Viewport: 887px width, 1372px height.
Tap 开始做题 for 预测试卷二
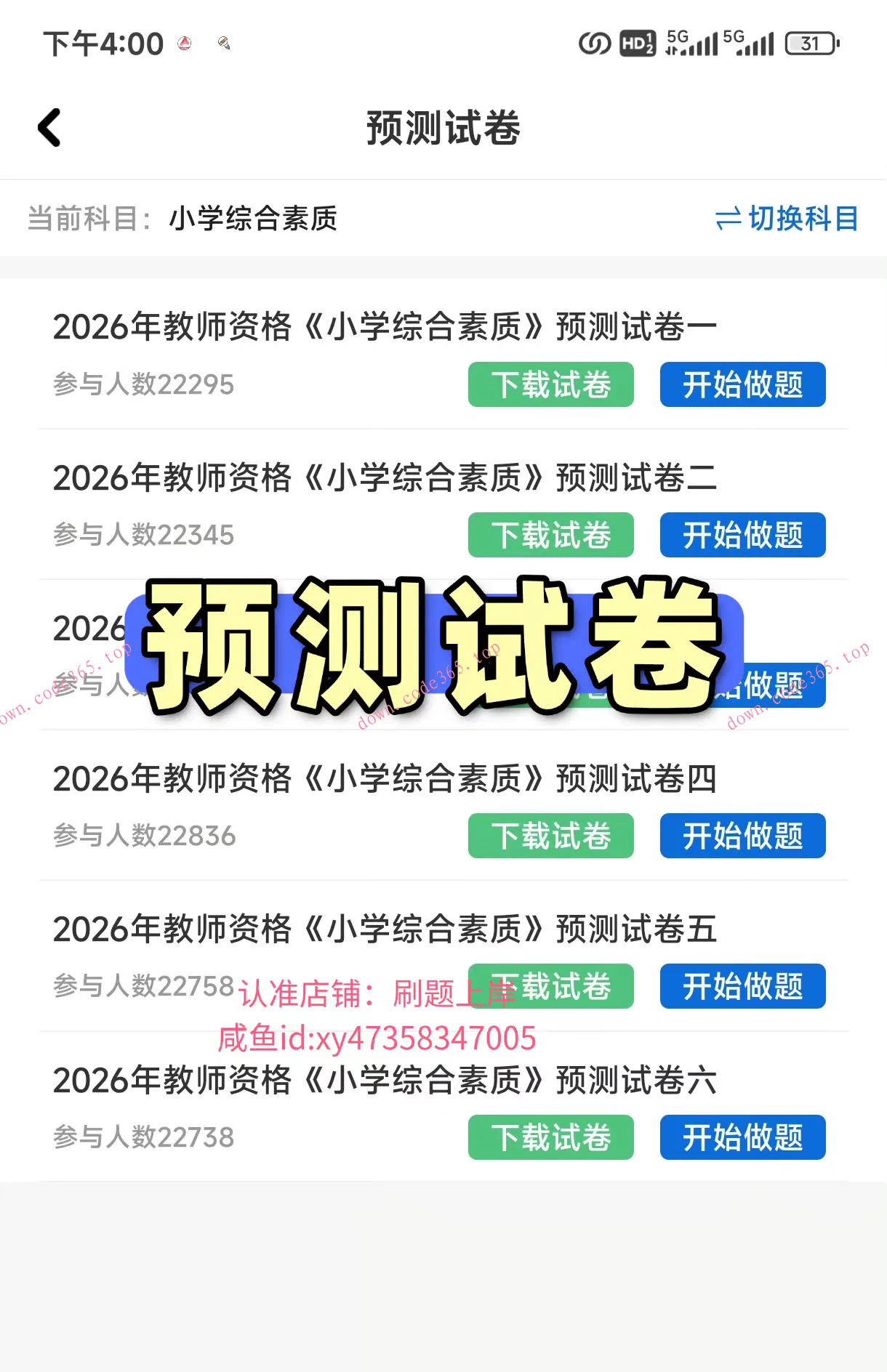(x=742, y=535)
